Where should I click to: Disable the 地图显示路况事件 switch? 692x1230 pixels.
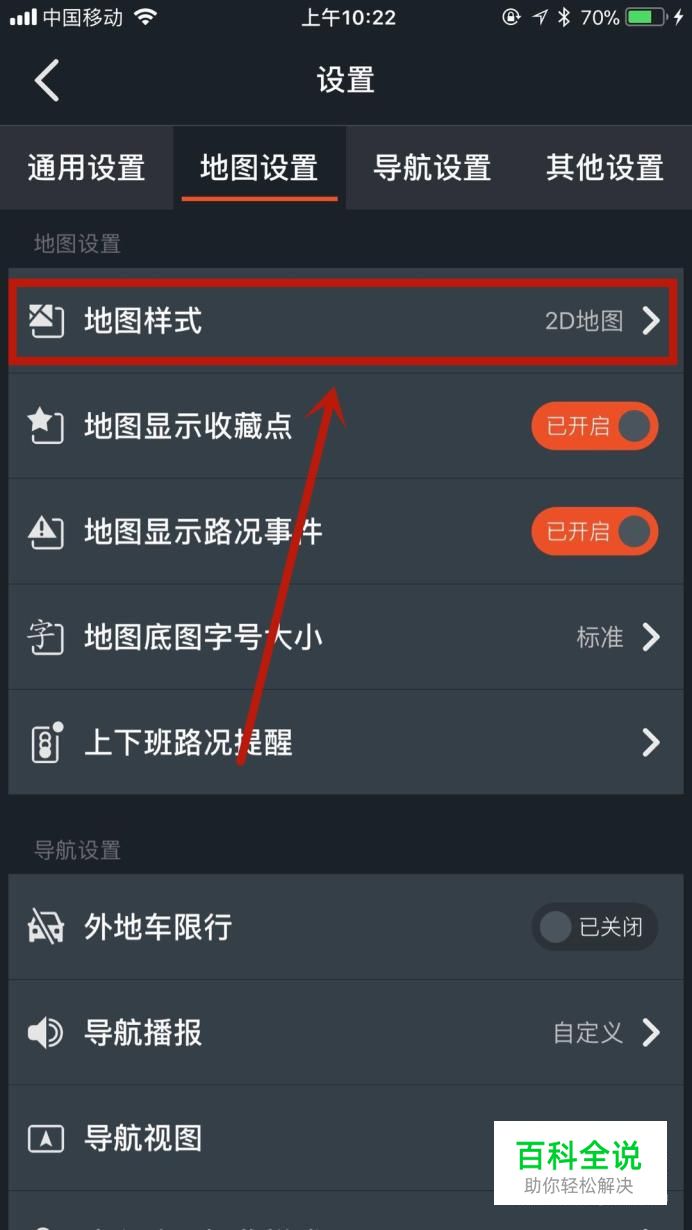pyautogui.click(x=594, y=531)
